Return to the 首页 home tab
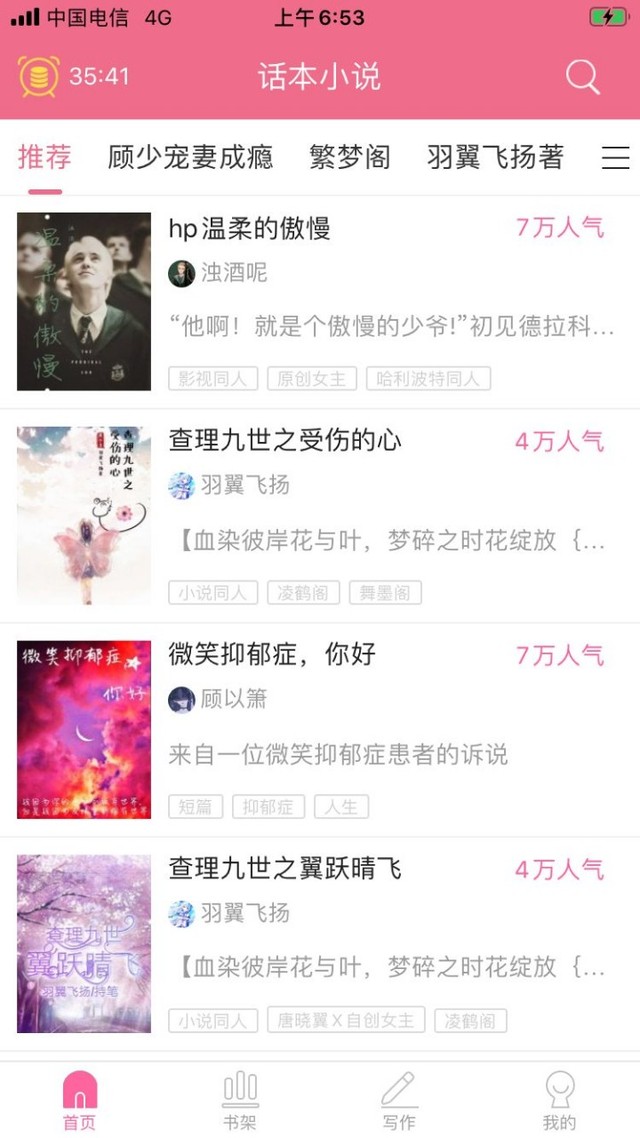The image size is (640, 1138). click(x=80, y=1100)
